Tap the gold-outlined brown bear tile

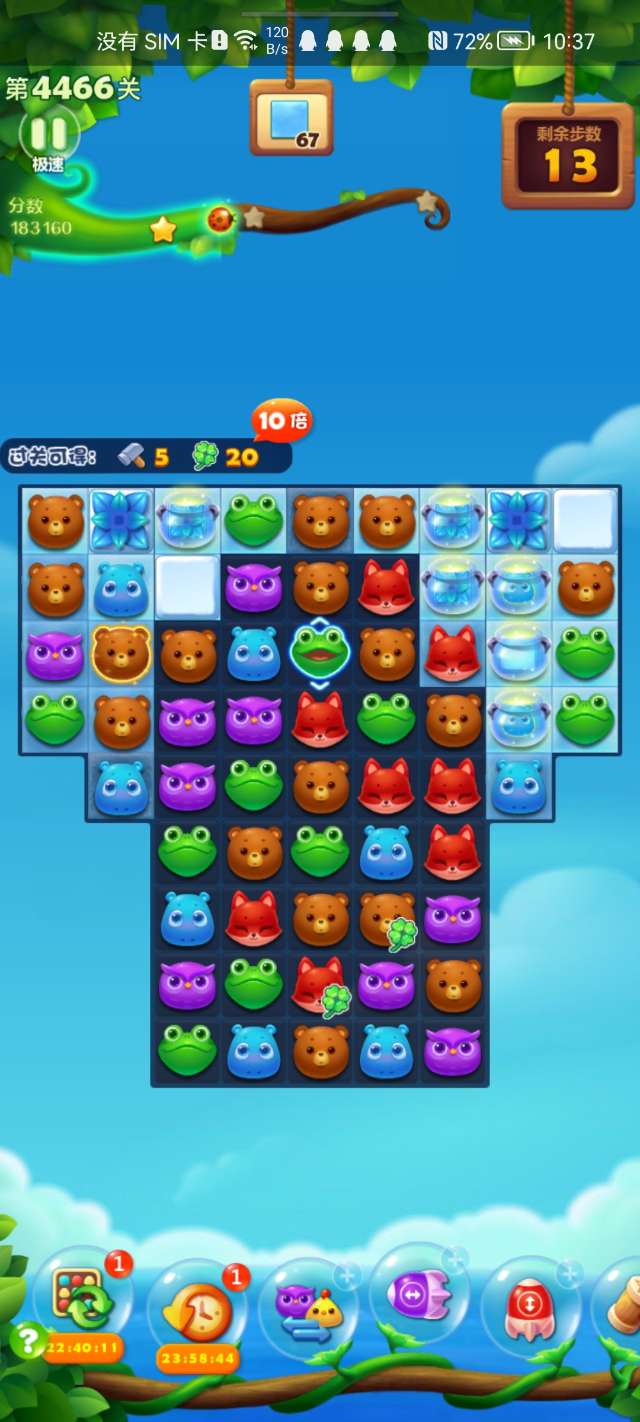[122, 654]
